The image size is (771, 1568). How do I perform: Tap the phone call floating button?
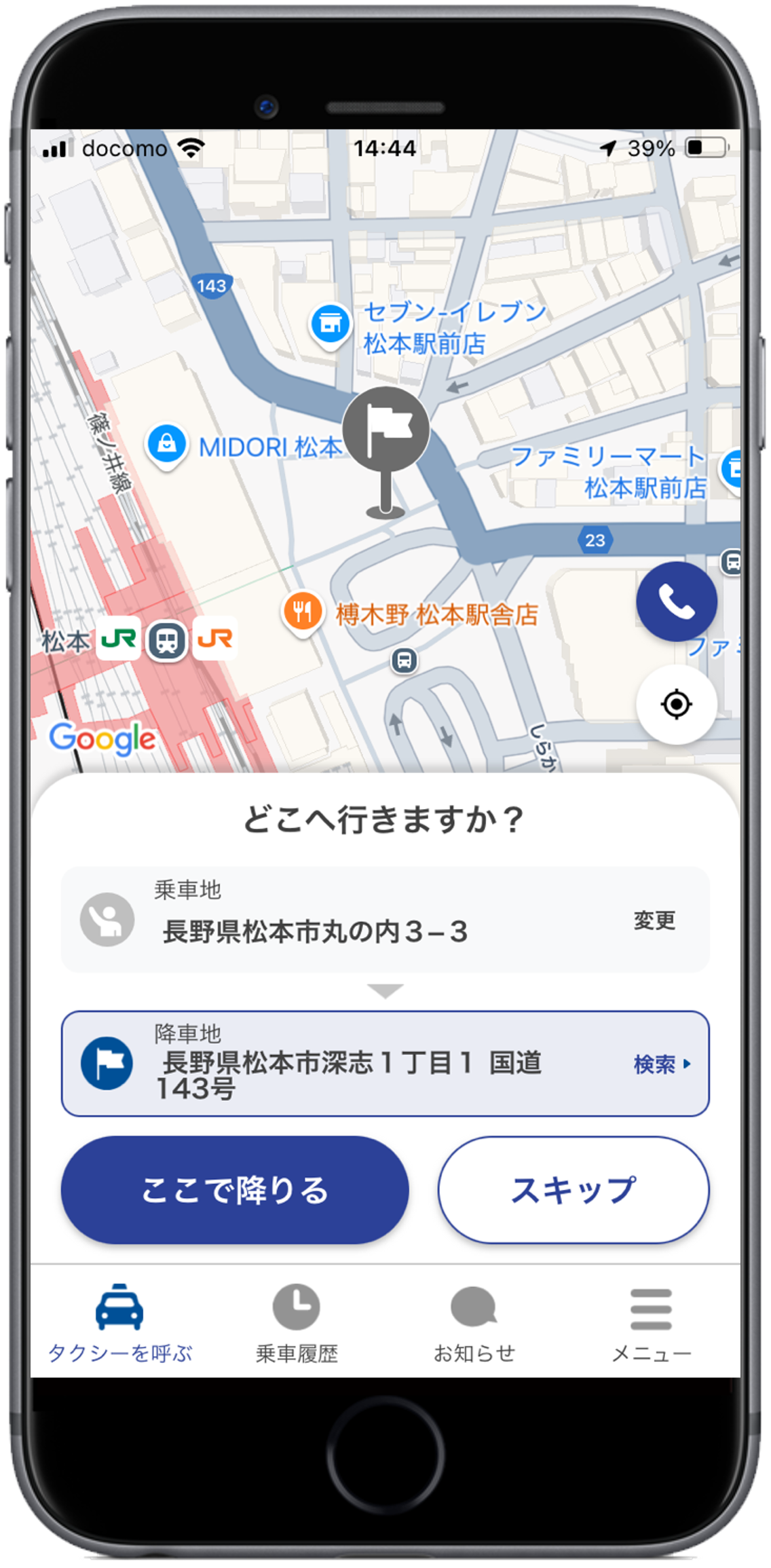pos(676,601)
